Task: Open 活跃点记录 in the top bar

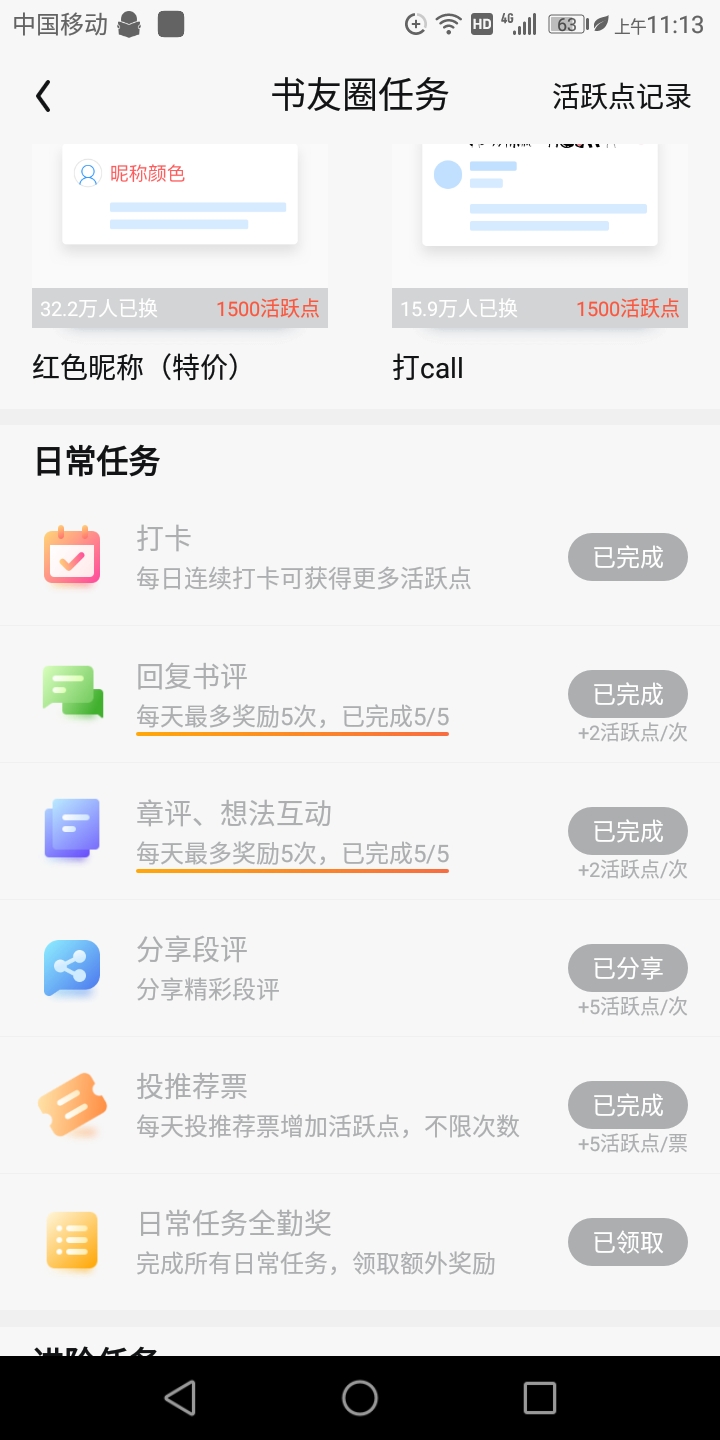Action: [621, 96]
